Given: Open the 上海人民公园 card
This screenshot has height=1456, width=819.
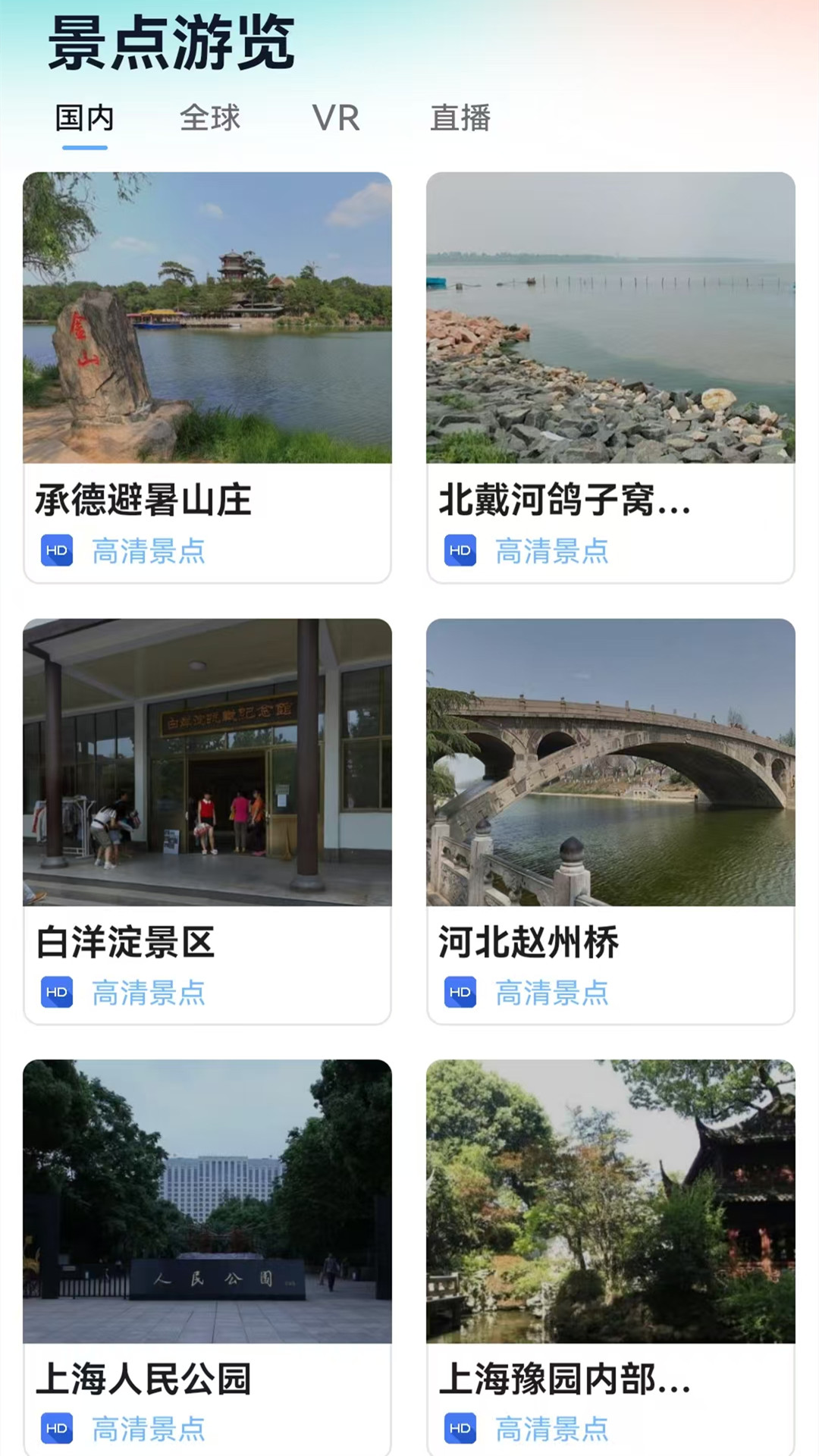Looking at the screenshot, I should (x=207, y=1255).
